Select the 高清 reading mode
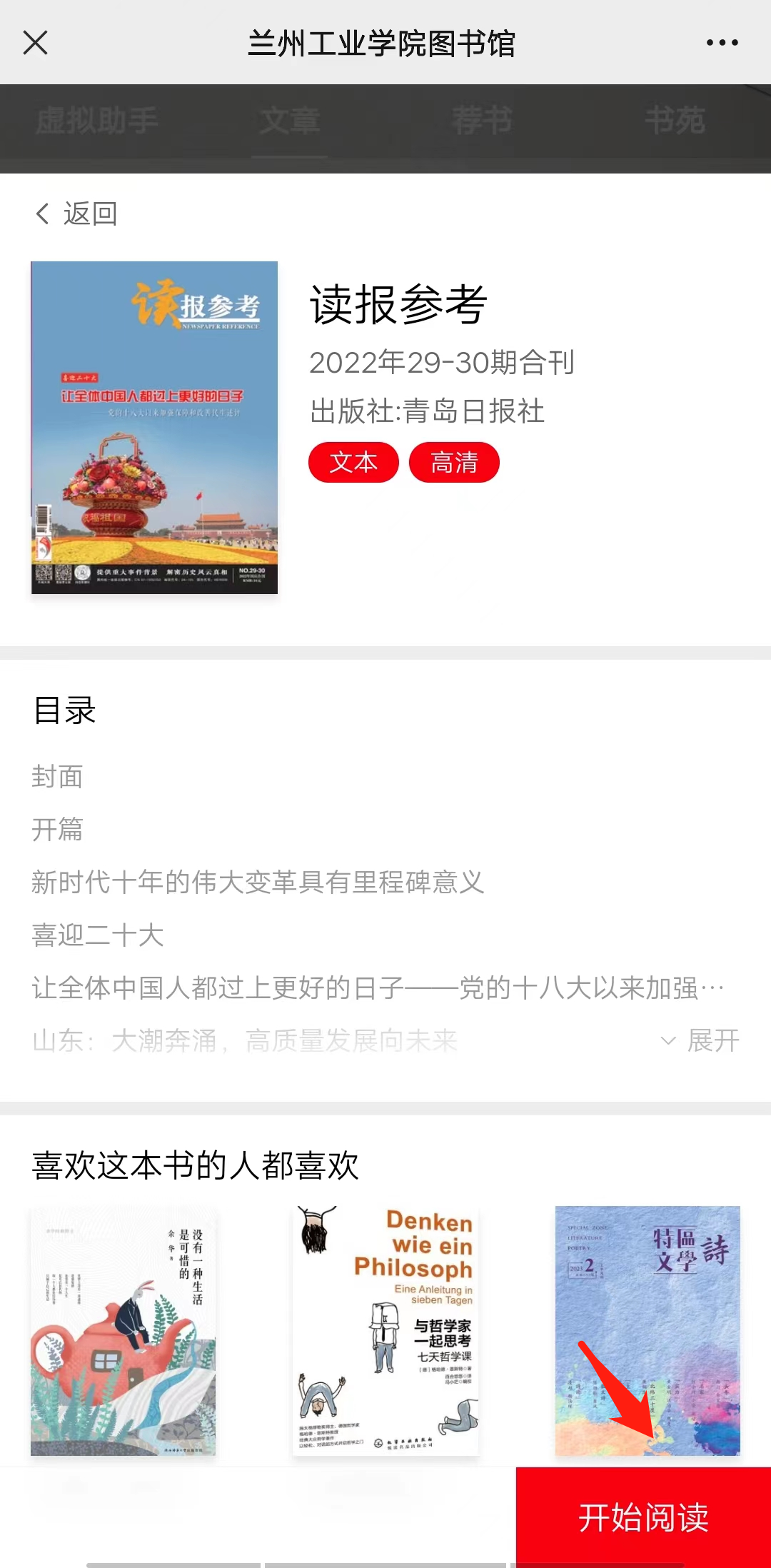This screenshot has height=1568, width=771. coord(454,463)
